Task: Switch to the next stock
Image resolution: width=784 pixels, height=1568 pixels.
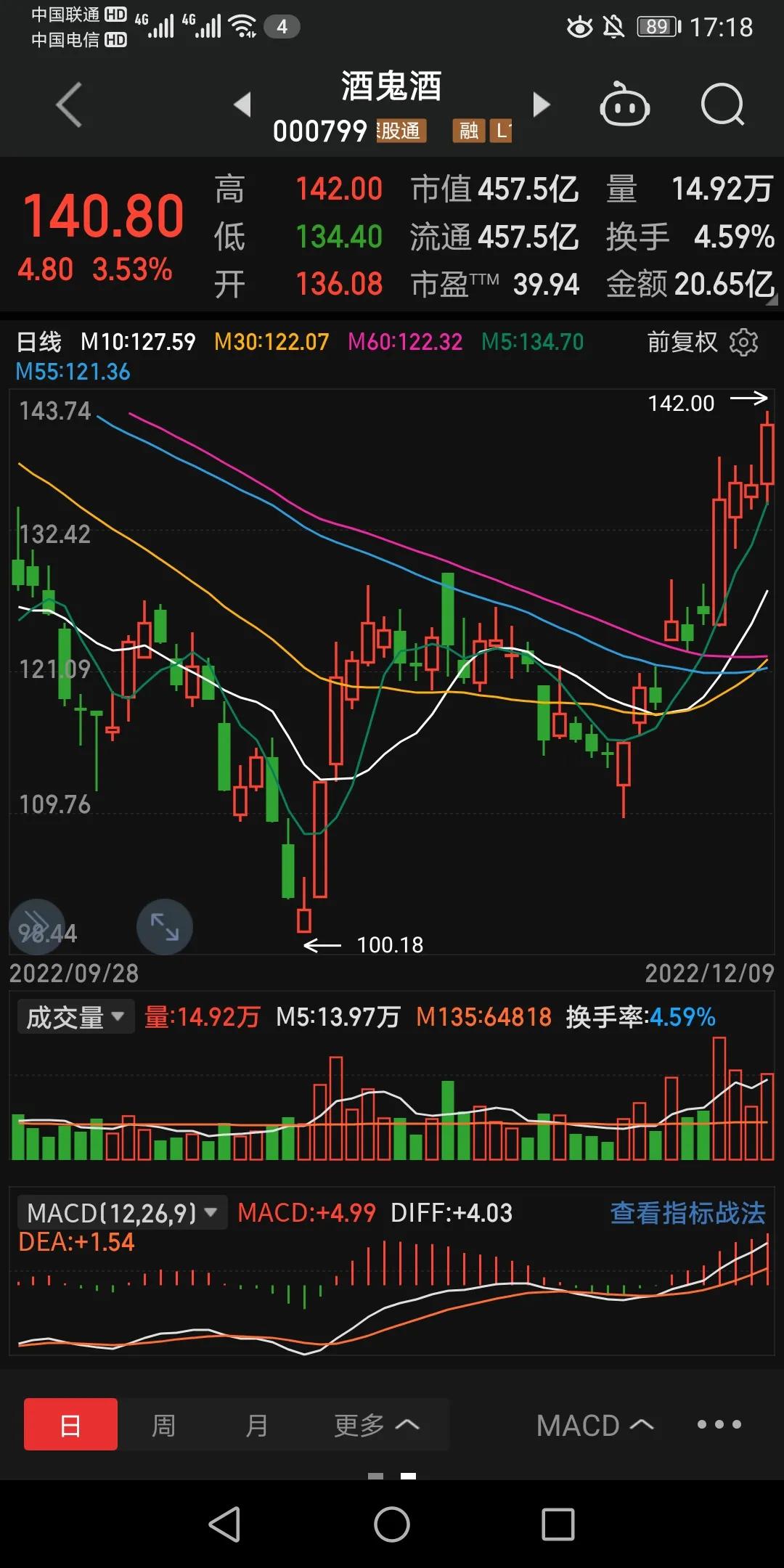Action: coord(542,105)
